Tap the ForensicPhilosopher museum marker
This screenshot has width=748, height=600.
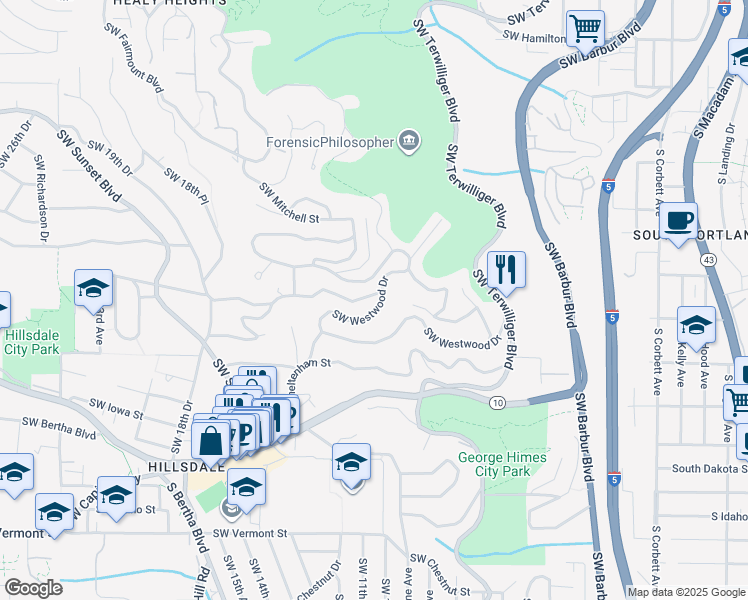coord(409,141)
